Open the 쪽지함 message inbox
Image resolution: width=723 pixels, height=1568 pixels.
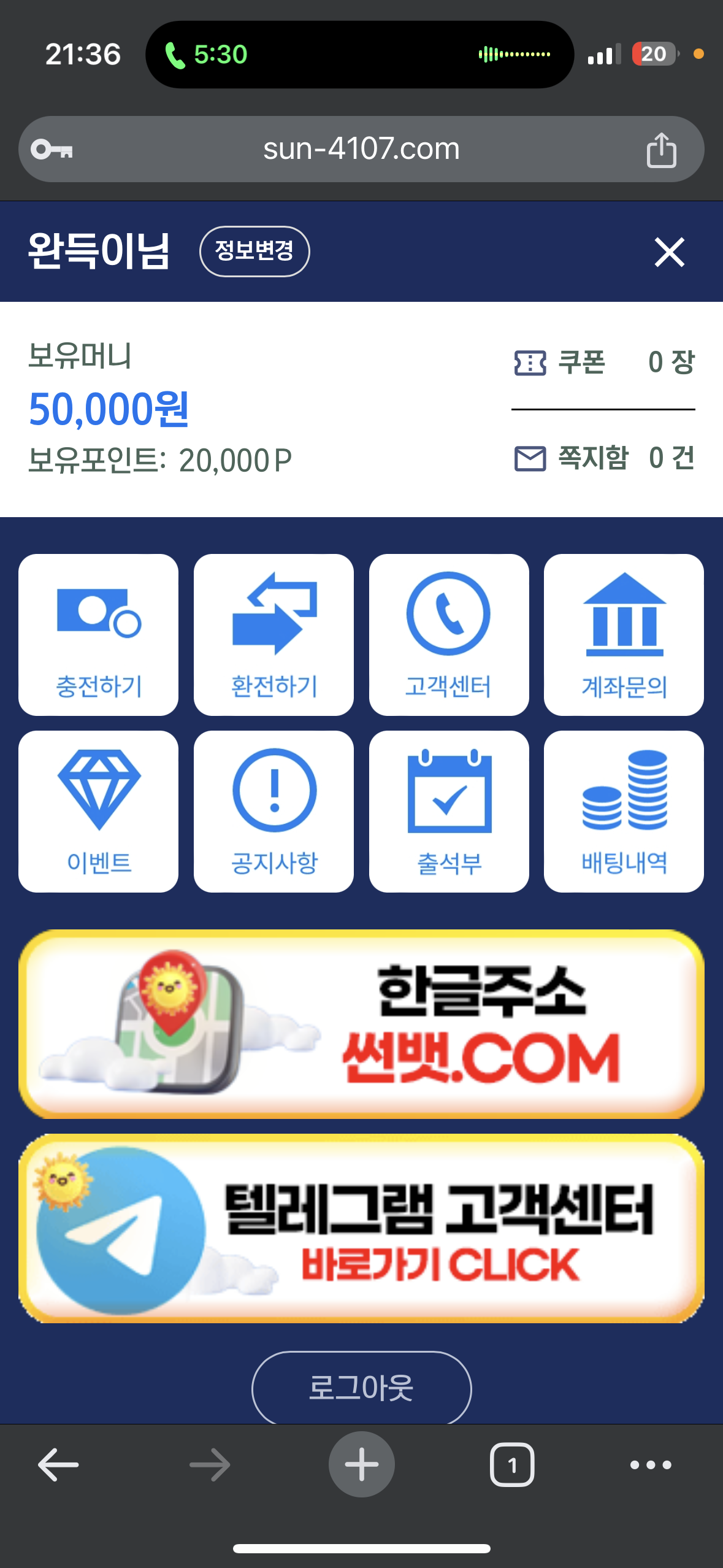[x=603, y=458]
